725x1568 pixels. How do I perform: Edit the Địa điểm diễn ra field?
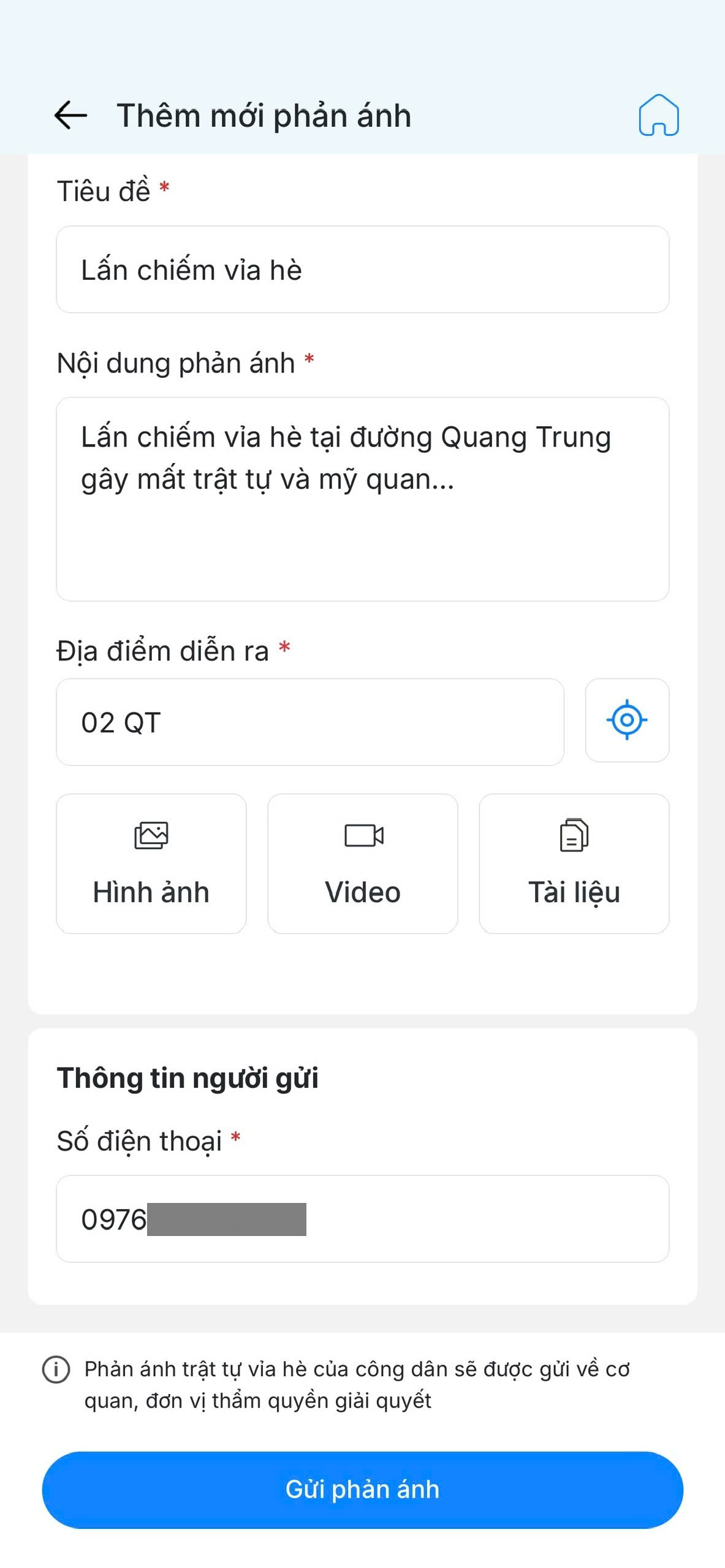click(x=310, y=722)
